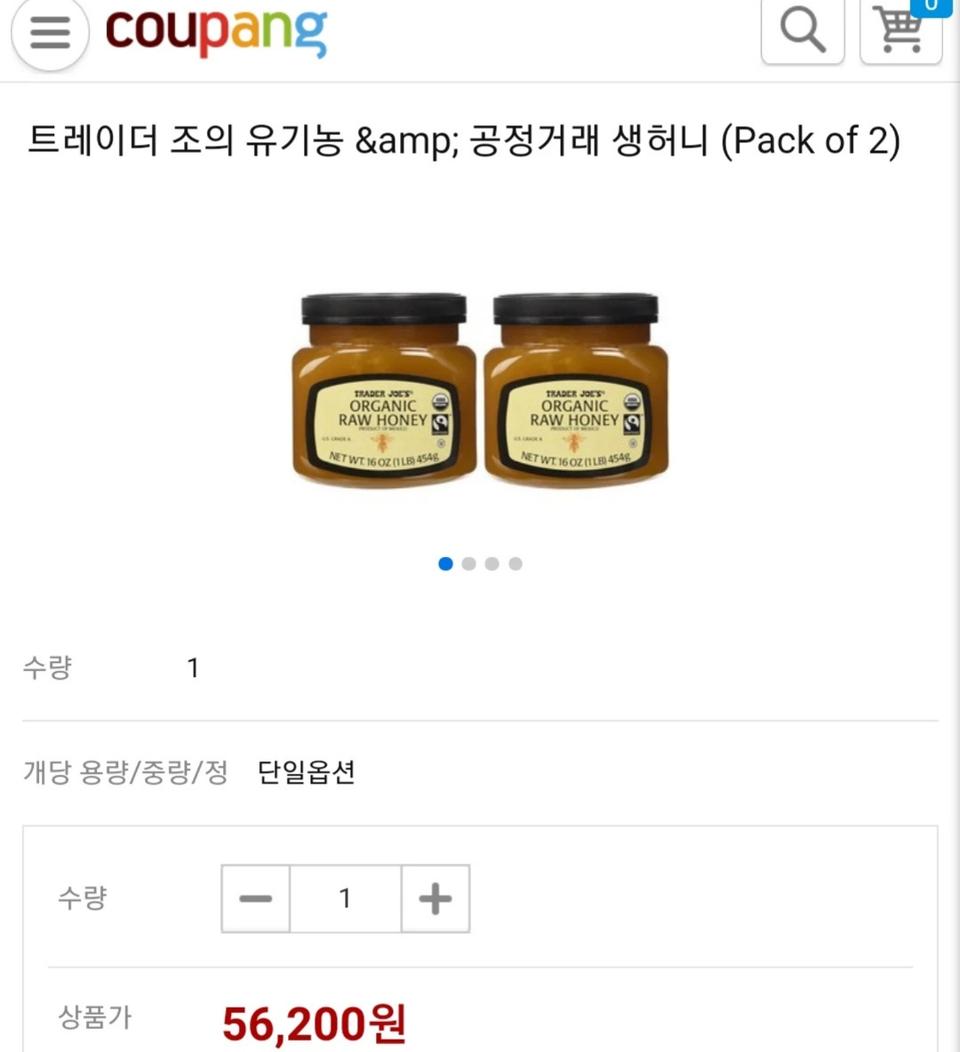Open the hamburger navigation menu

click(48, 30)
